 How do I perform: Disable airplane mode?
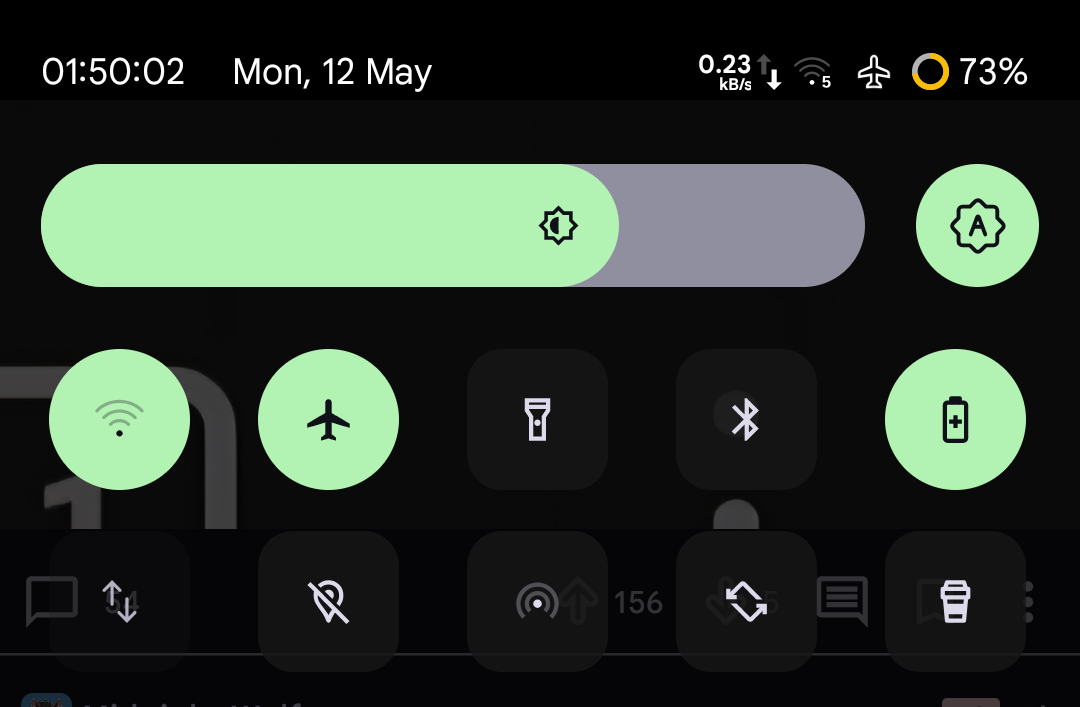328,419
